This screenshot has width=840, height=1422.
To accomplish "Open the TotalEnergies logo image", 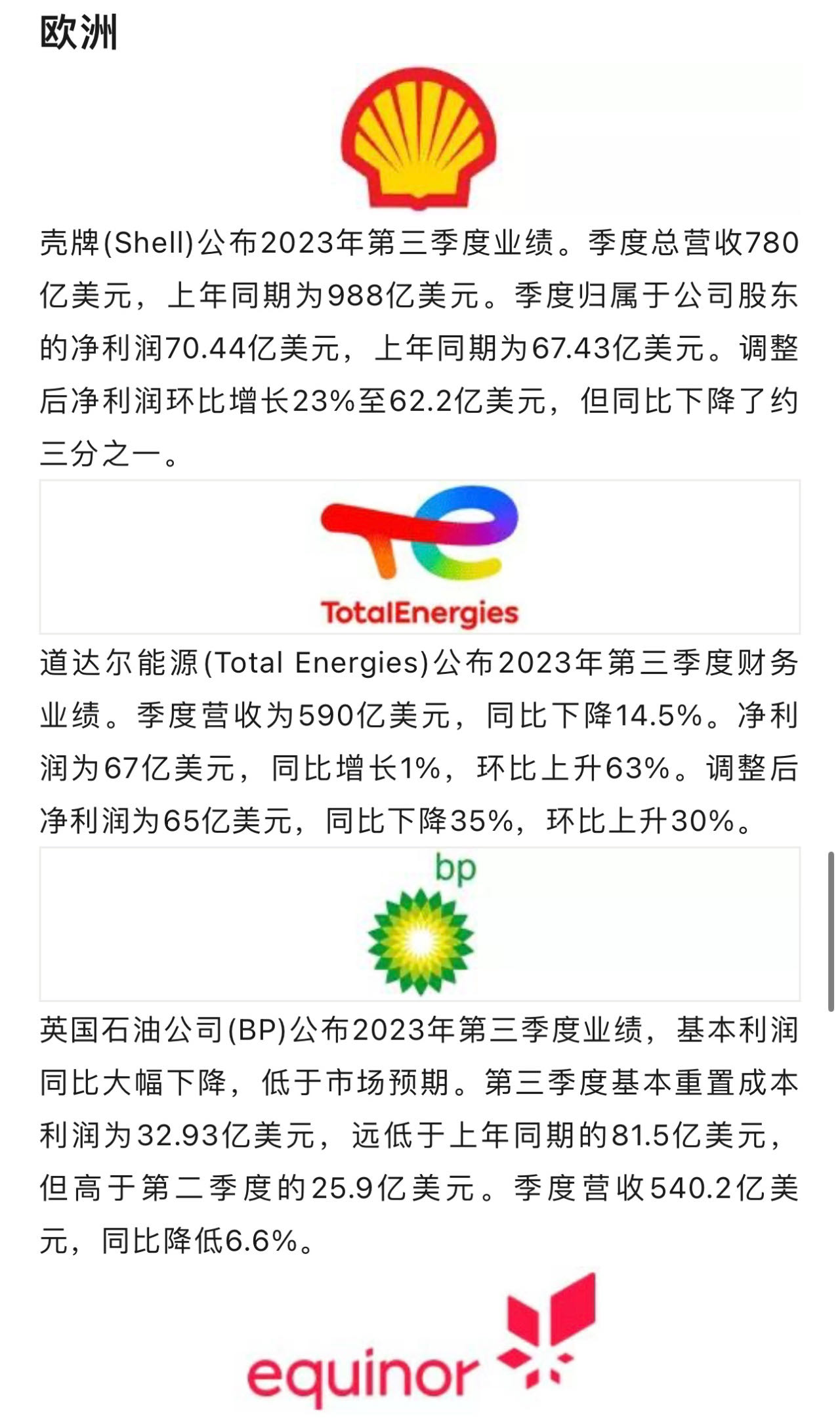I will click(x=419, y=556).
